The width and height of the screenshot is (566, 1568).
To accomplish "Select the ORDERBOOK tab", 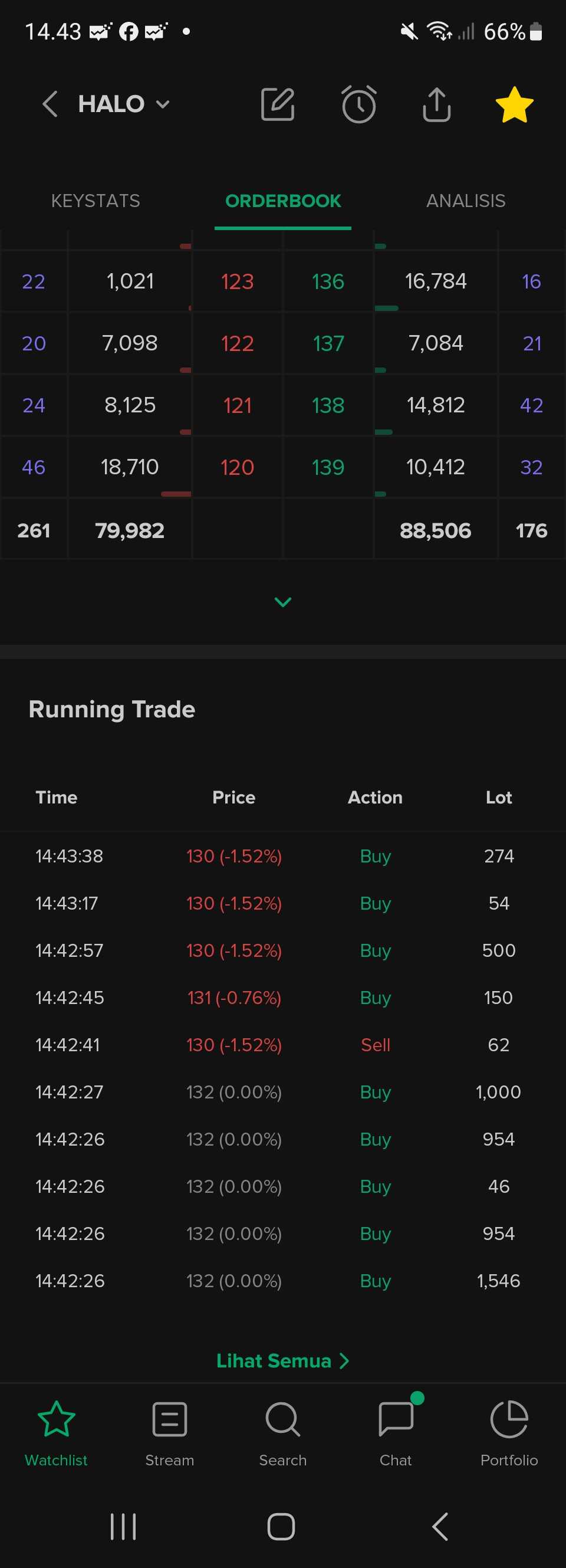I will (x=283, y=201).
